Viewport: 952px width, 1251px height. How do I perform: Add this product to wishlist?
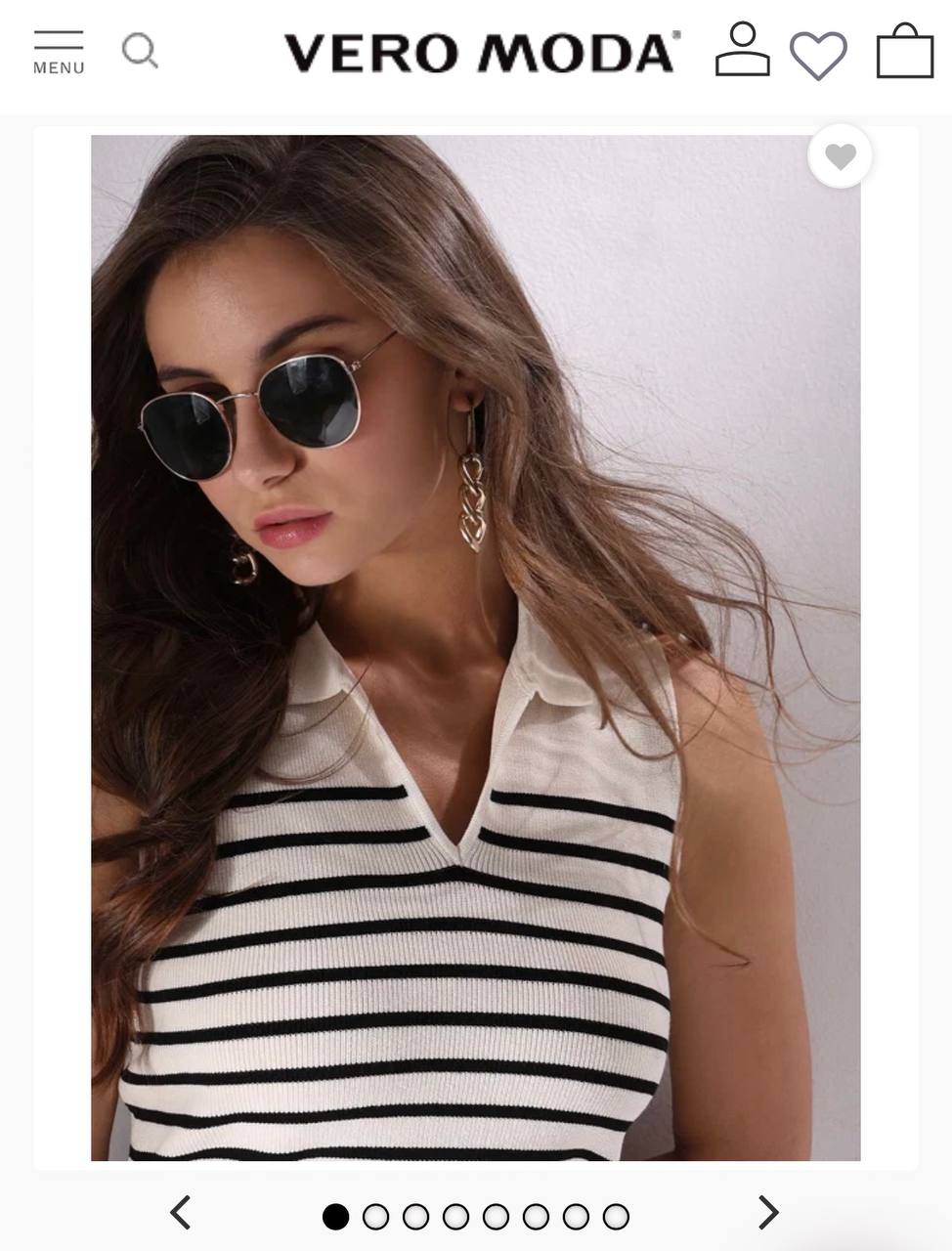point(840,156)
